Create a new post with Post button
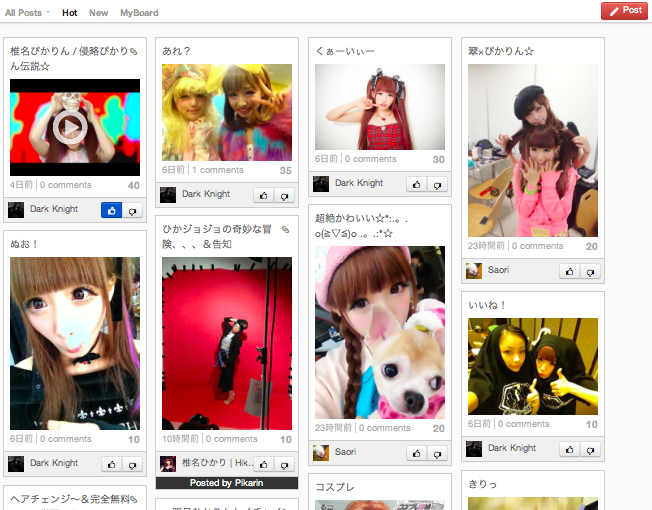The height and width of the screenshot is (510, 652). pyautogui.click(x=624, y=10)
